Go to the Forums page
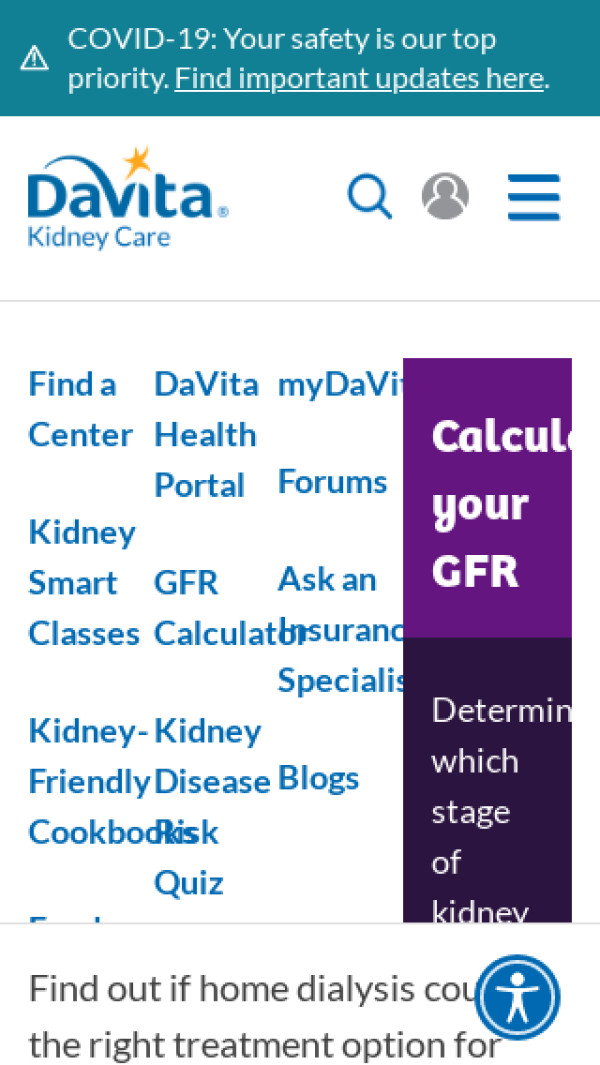Image resolution: width=600 pixels, height=1065 pixels. pos(332,481)
